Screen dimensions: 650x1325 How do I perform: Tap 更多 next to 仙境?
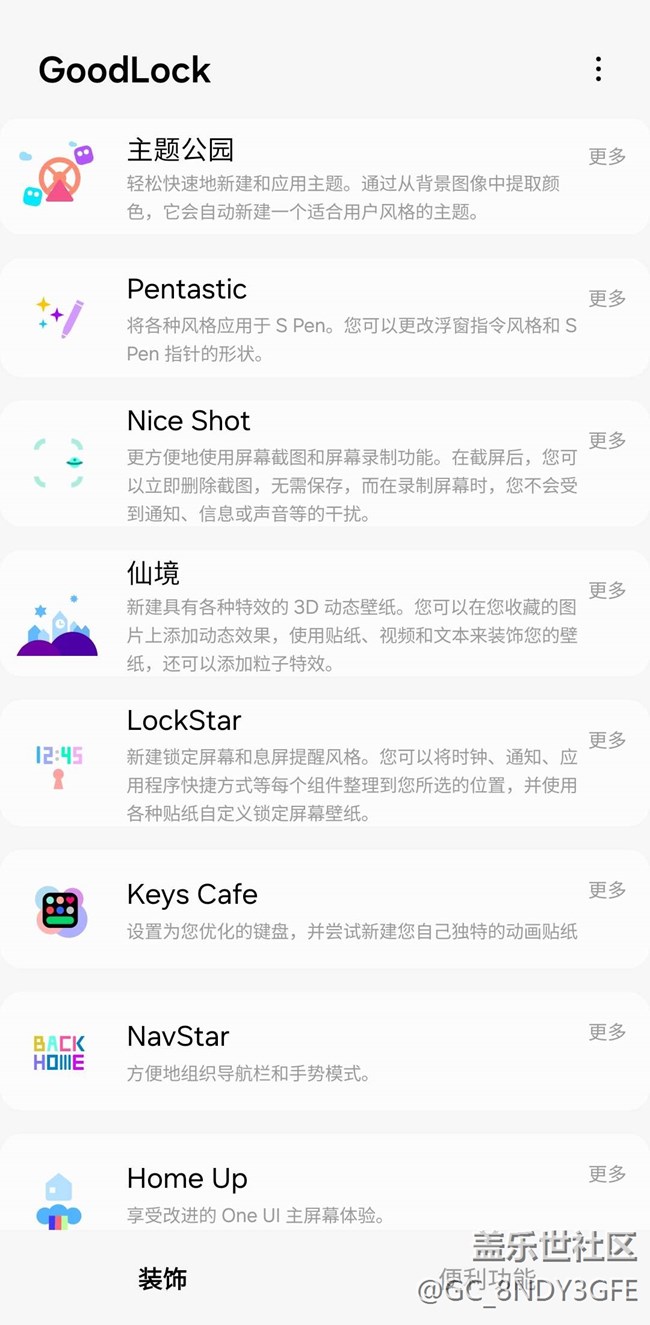[x=607, y=590]
